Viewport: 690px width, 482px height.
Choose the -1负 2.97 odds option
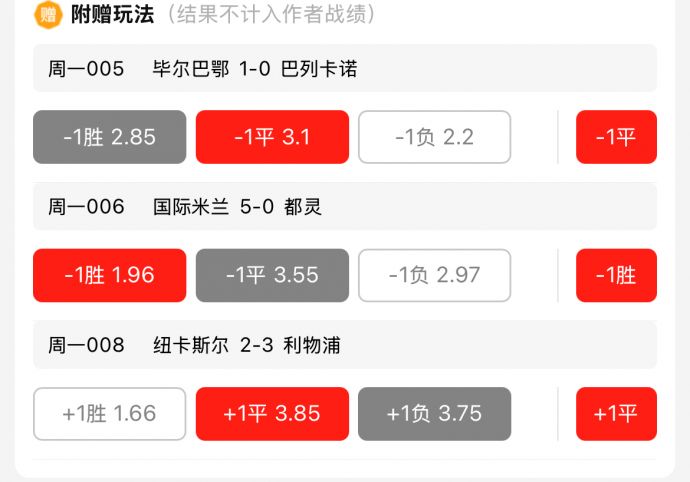[434, 275]
